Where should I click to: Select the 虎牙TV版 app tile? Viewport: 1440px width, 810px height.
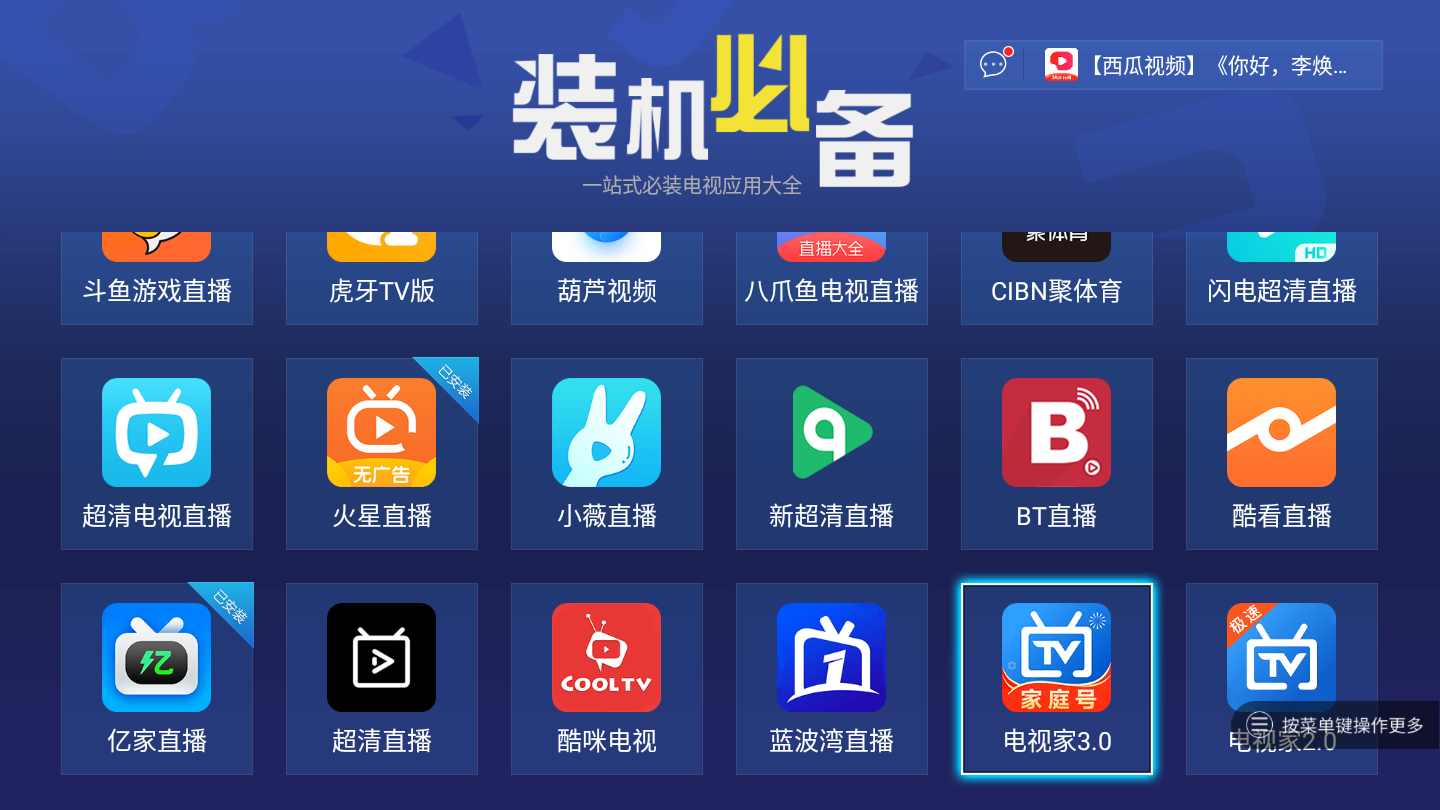(x=382, y=278)
